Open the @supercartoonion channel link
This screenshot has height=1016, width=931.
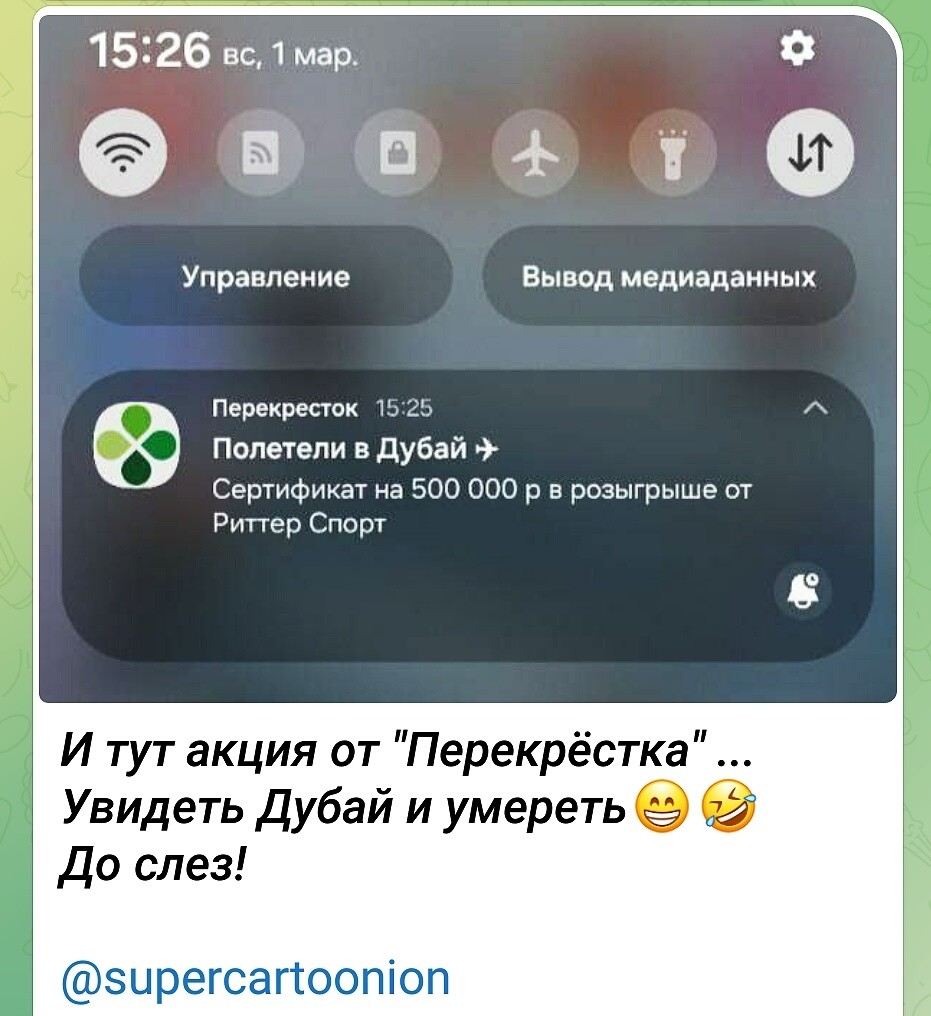pos(256,976)
